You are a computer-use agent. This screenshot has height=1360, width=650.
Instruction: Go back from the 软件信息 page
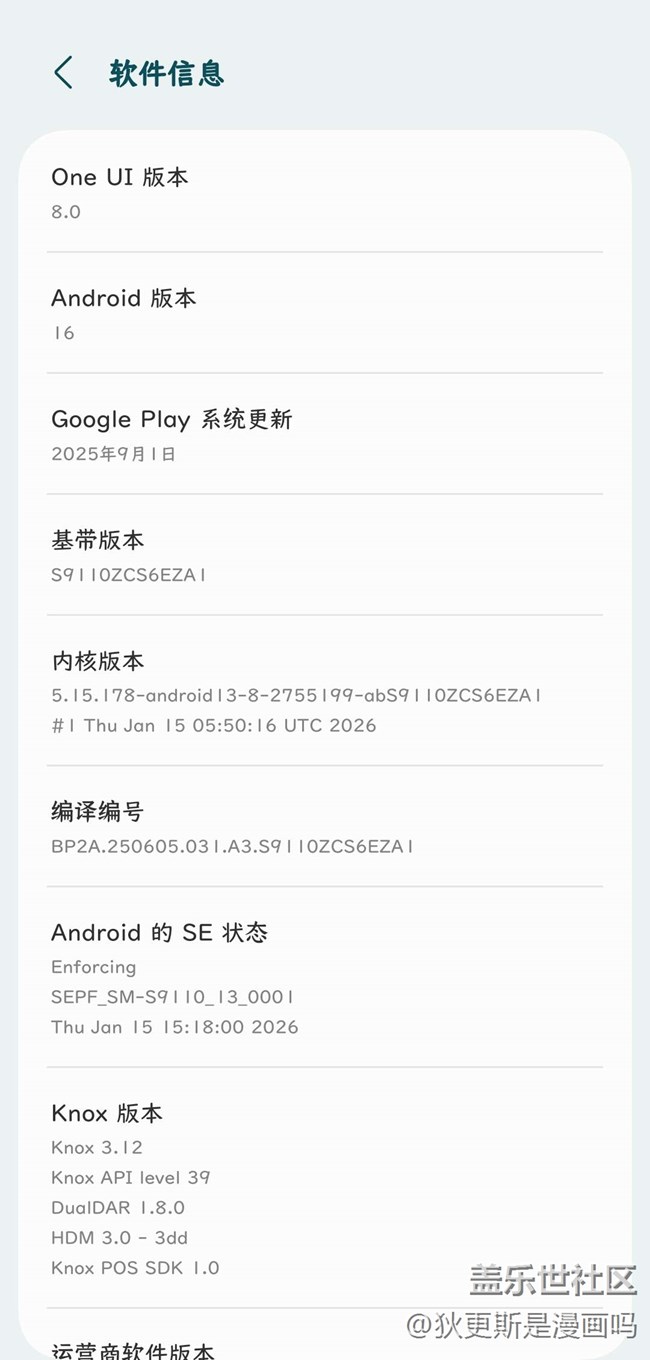[63, 73]
